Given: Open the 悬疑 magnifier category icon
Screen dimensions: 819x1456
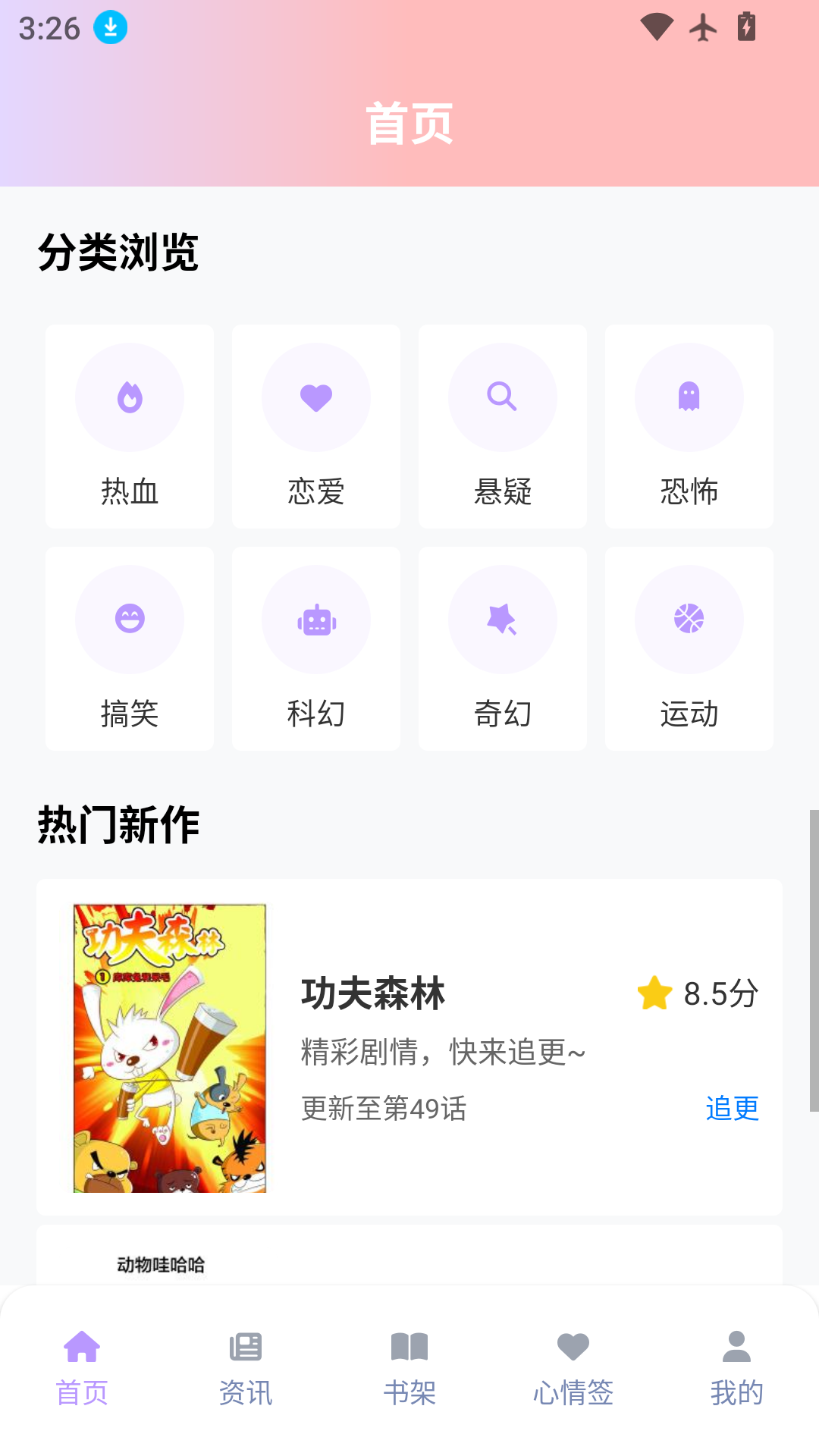Looking at the screenshot, I should point(502,397).
